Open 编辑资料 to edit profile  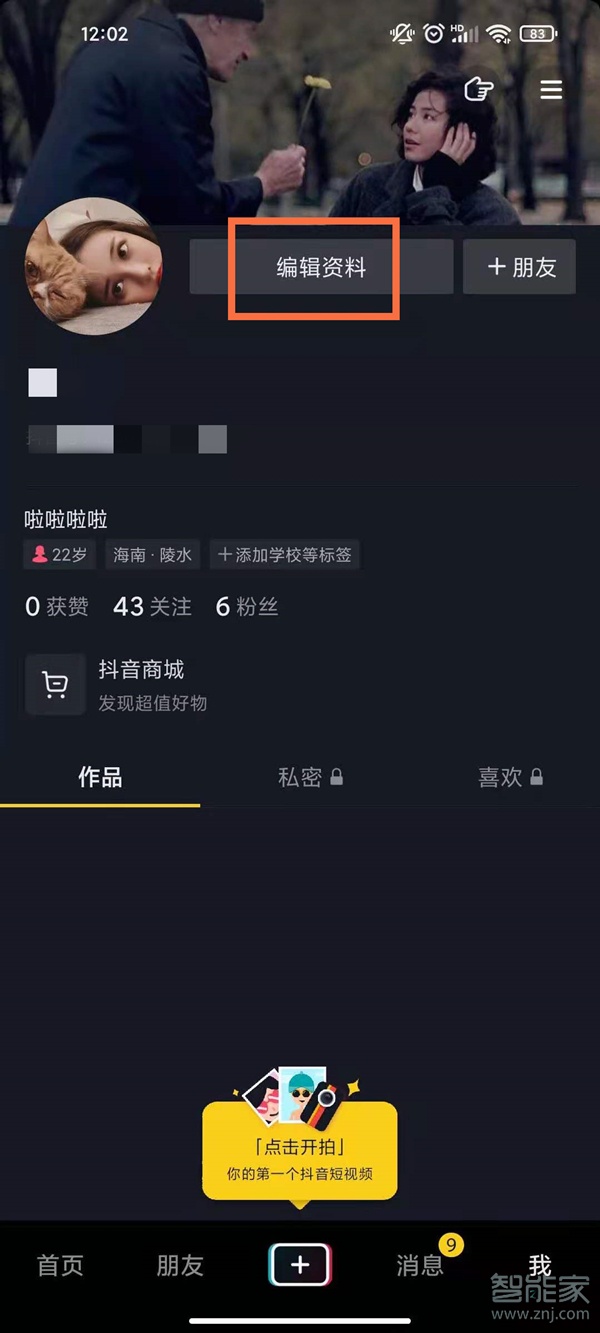click(x=321, y=267)
